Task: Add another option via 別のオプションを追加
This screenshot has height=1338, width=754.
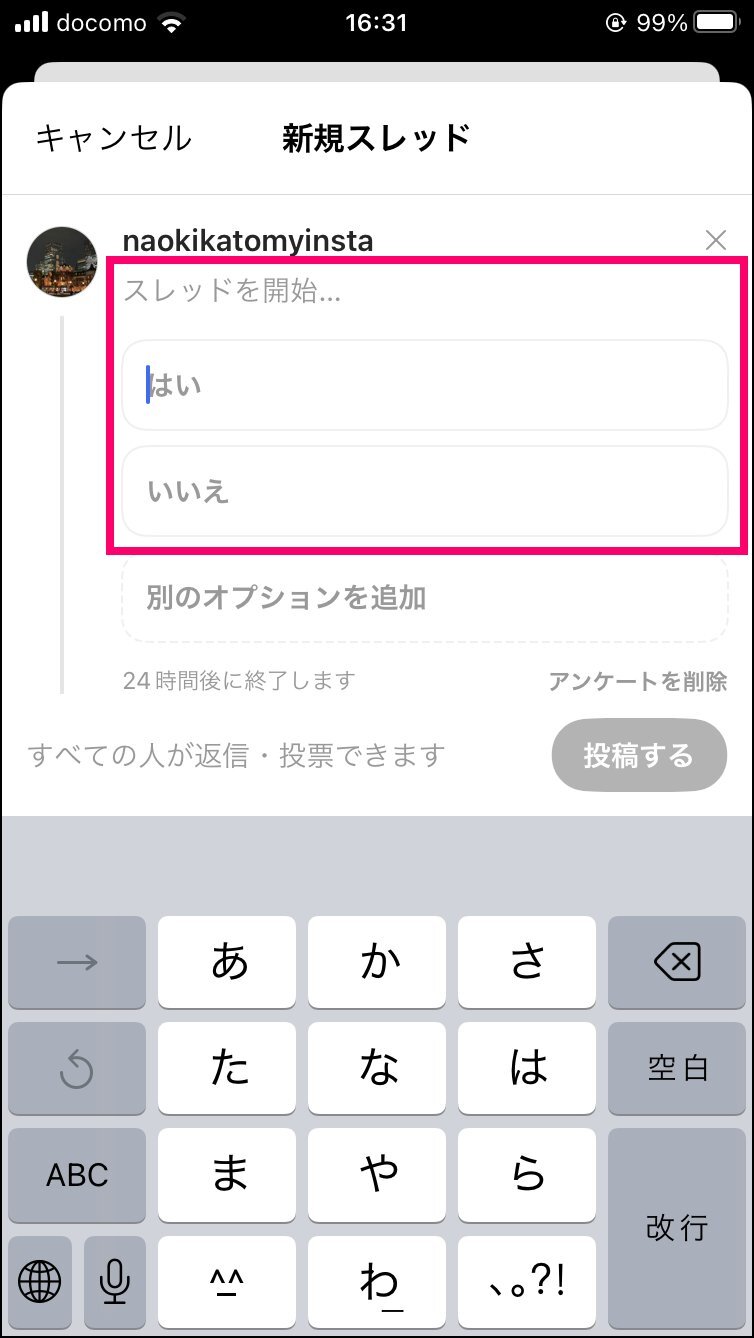Action: 425,598
